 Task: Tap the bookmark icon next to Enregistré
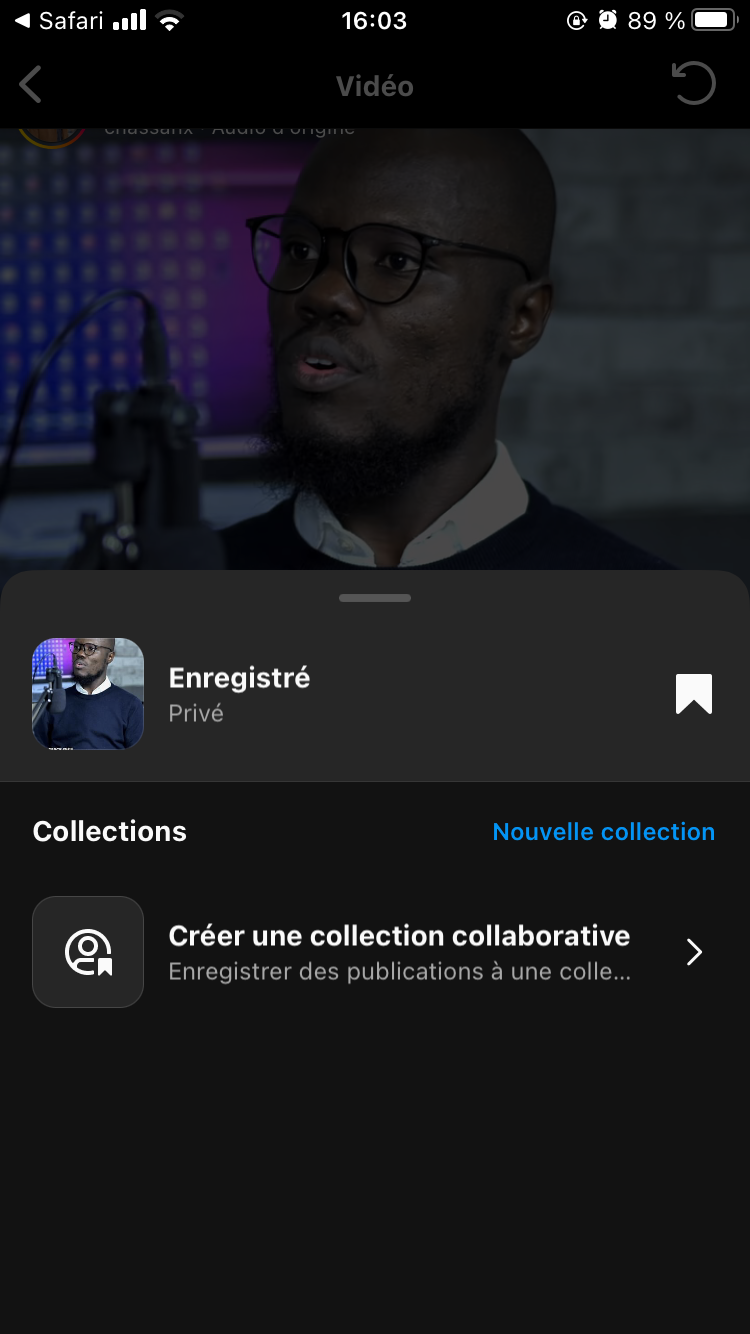pos(693,694)
